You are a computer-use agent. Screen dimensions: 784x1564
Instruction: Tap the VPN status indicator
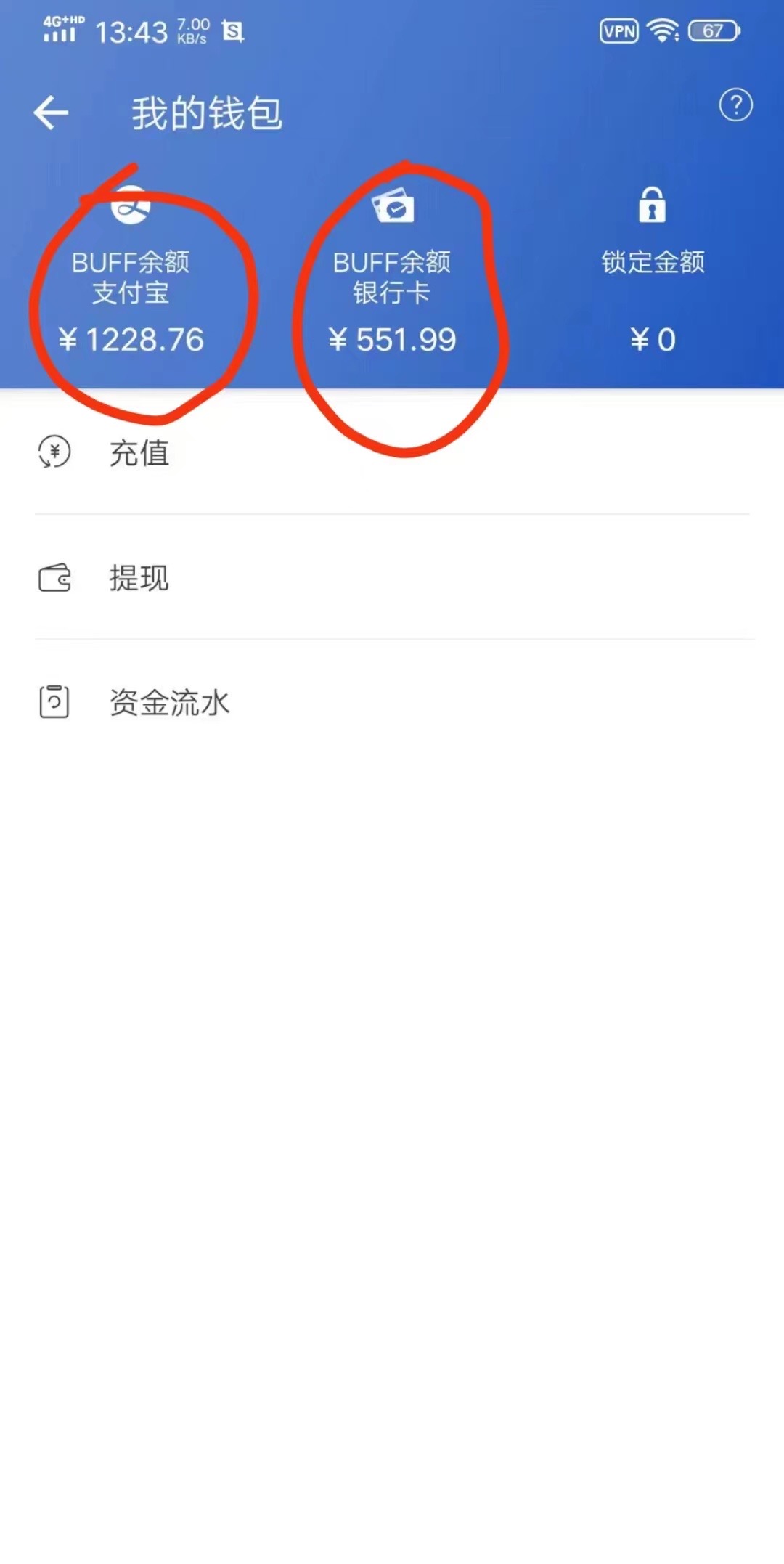pos(619,30)
